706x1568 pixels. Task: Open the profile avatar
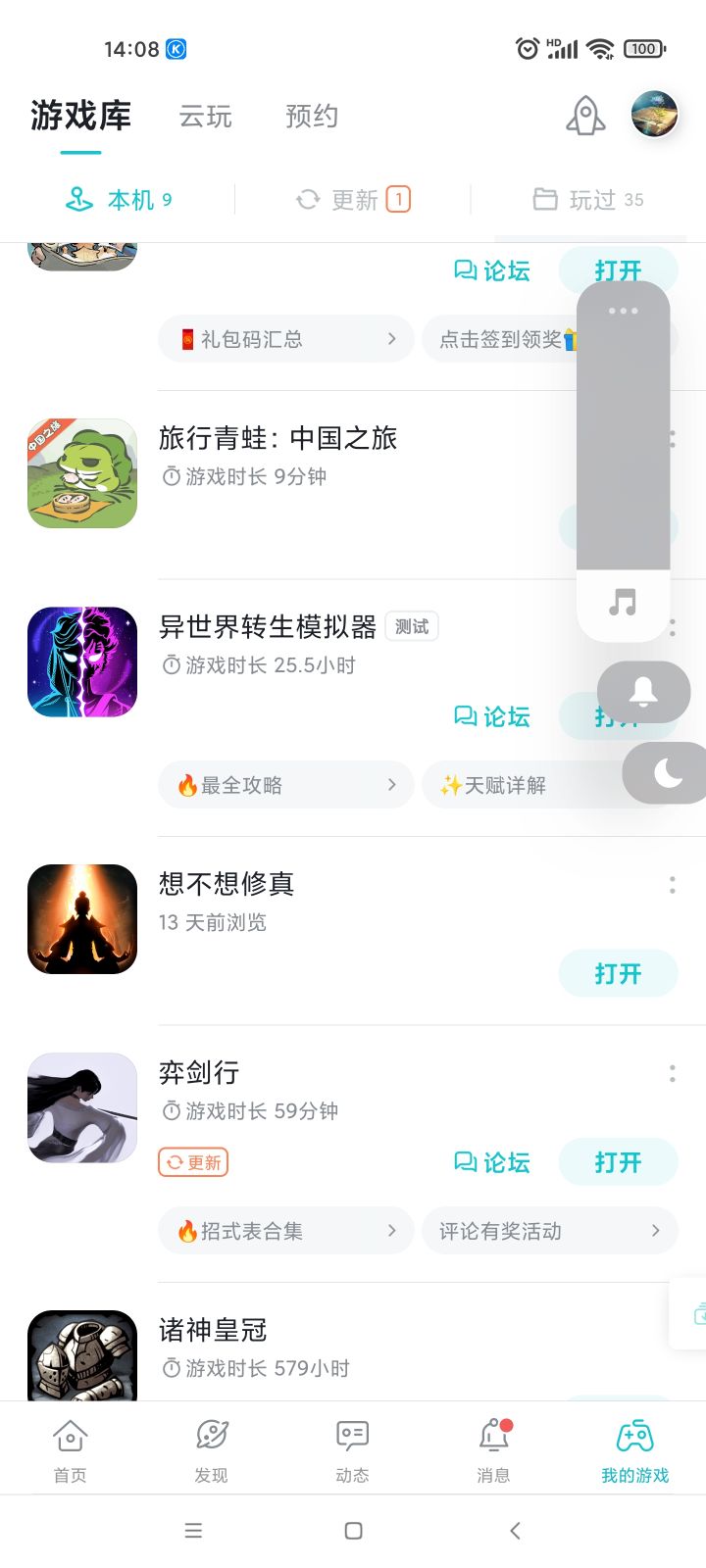(x=654, y=116)
